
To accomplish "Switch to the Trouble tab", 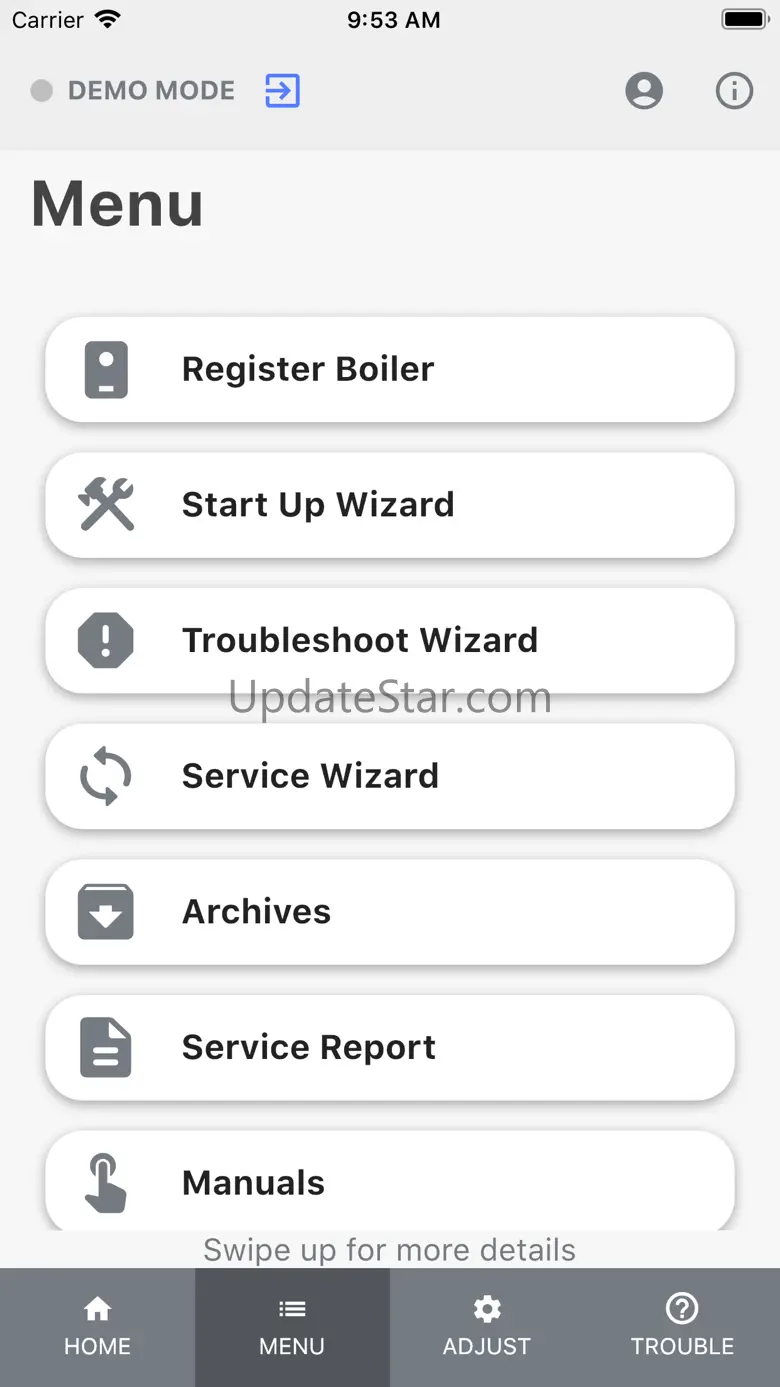I will [682, 1327].
